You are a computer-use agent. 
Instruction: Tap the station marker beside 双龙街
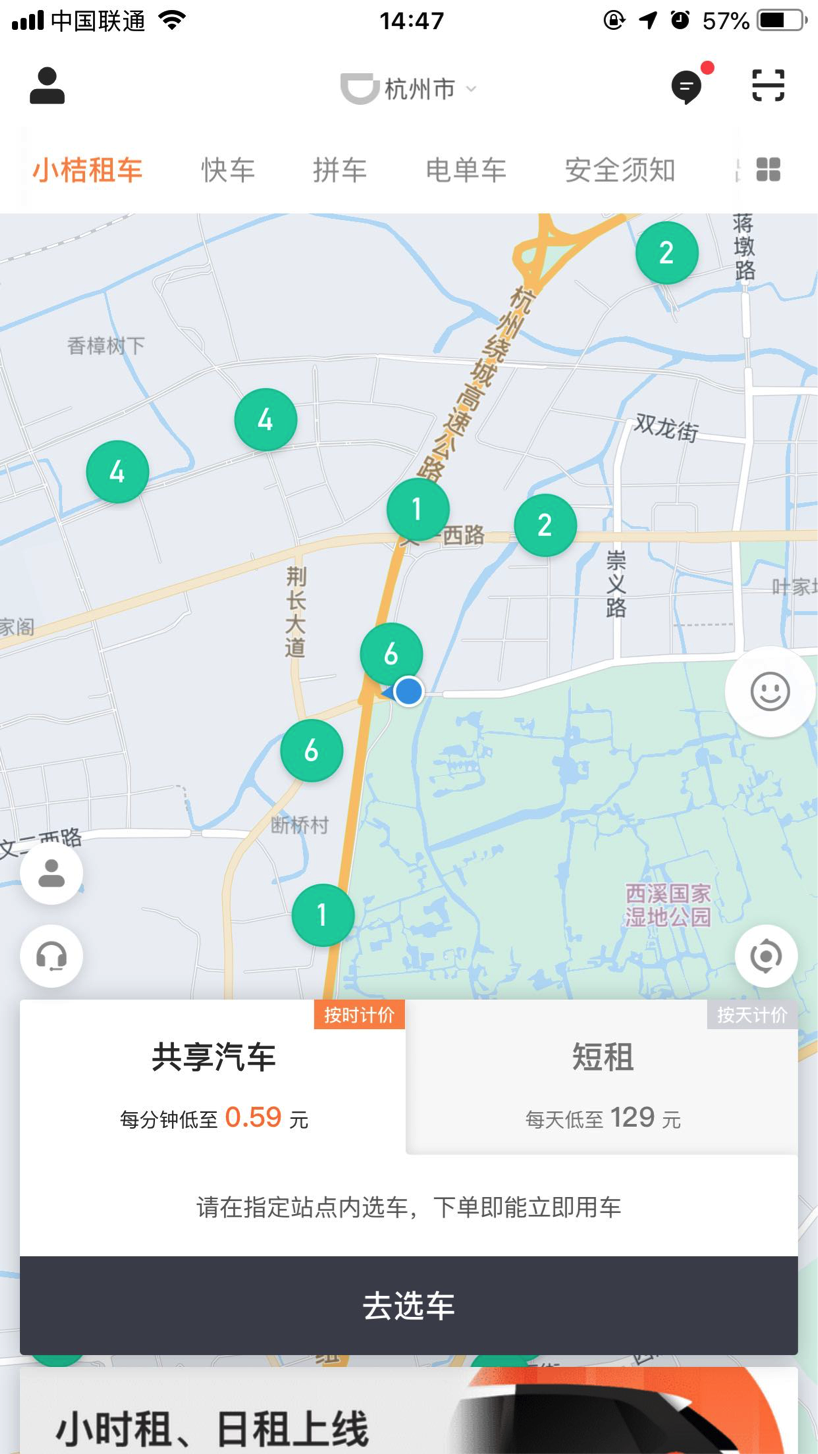click(x=545, y=525)
